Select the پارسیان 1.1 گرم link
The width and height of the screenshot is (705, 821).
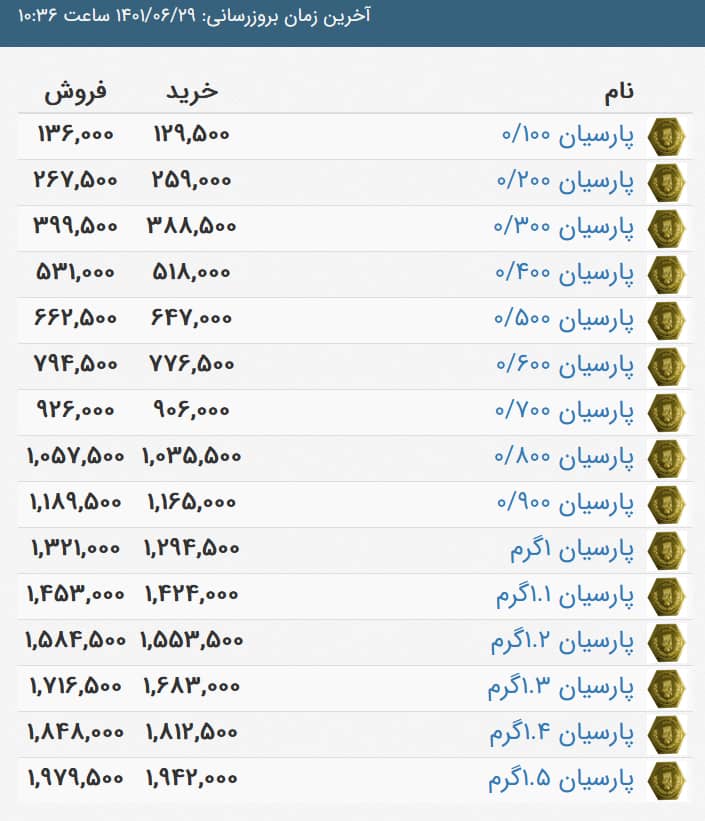point(565,596)
